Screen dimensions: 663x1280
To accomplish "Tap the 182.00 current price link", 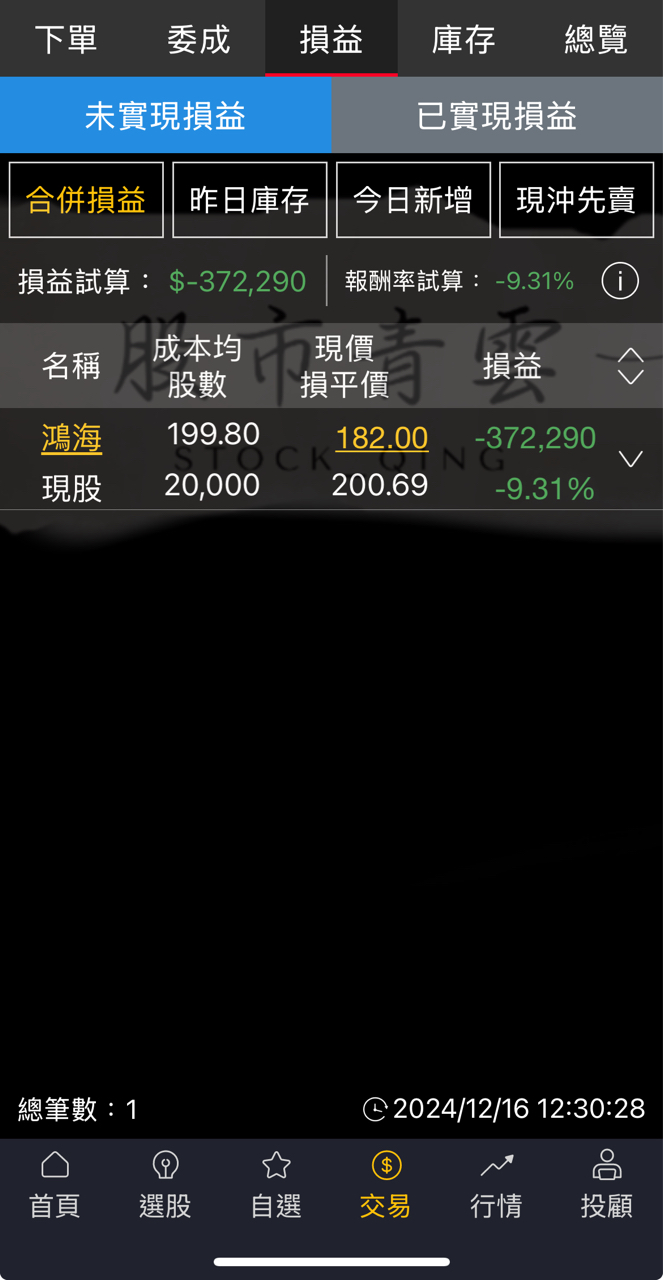I will tap(381, 438).
